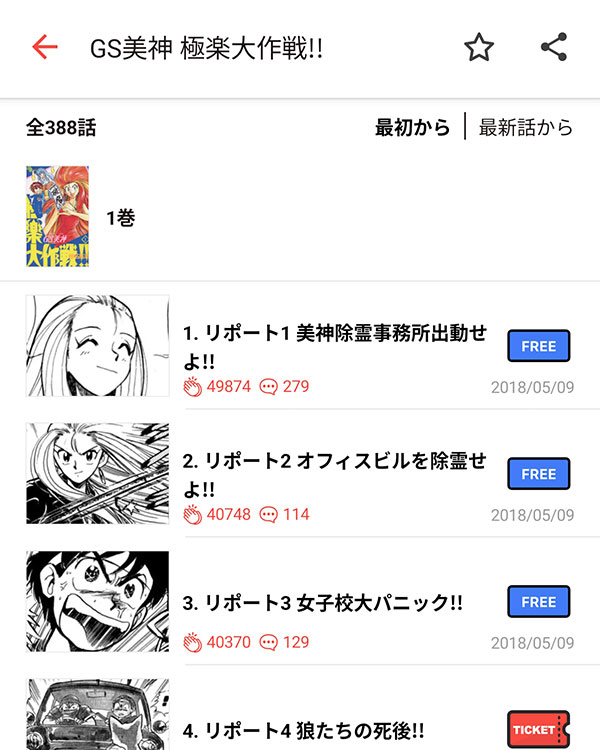Go back using the red arrow

pos(45,47)
